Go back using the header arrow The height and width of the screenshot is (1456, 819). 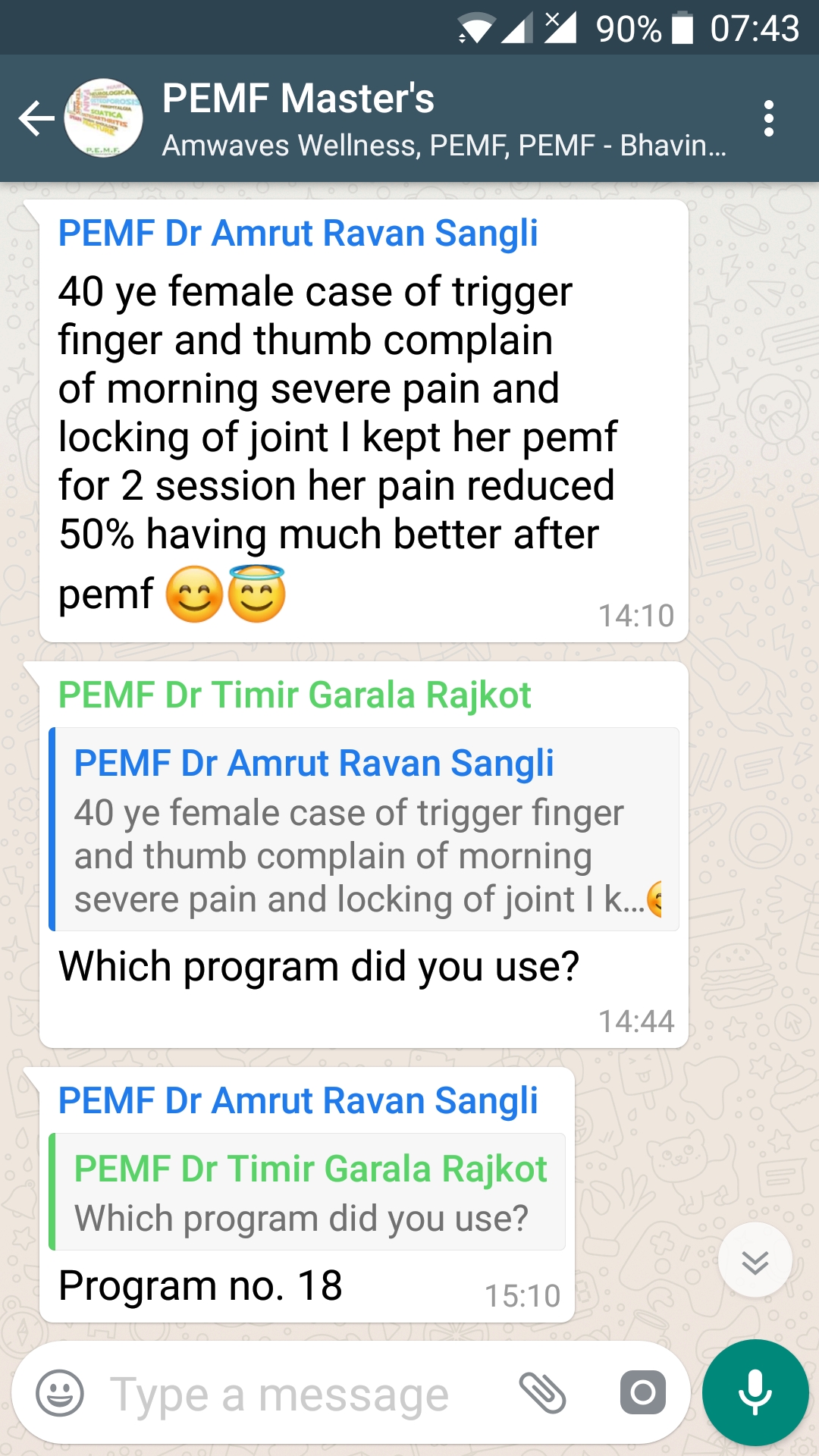36,119
